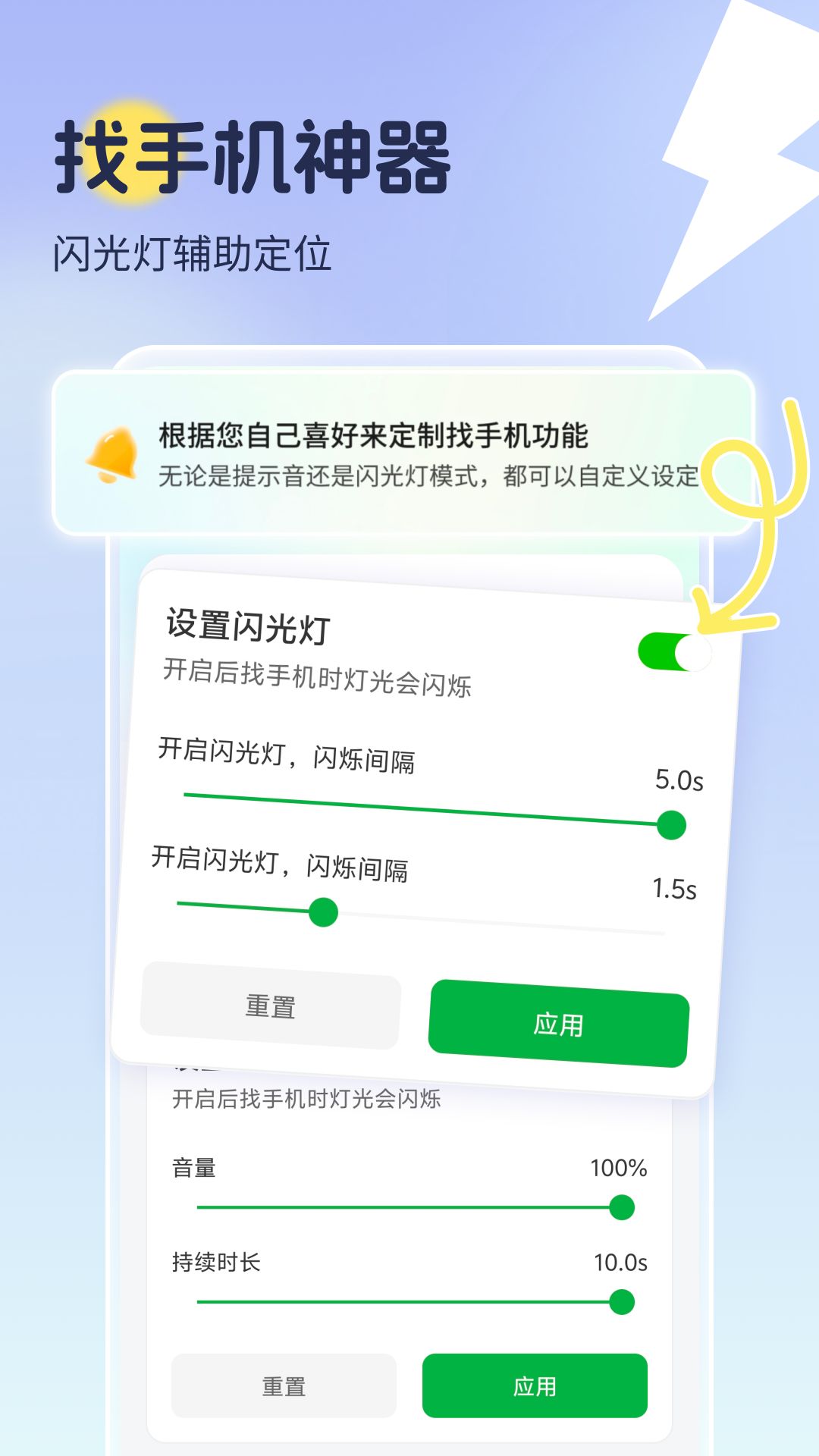Screen dimensions: 819x1456
Task: Click 应用 on the lower volume panel
Action: click(535, 1385)
